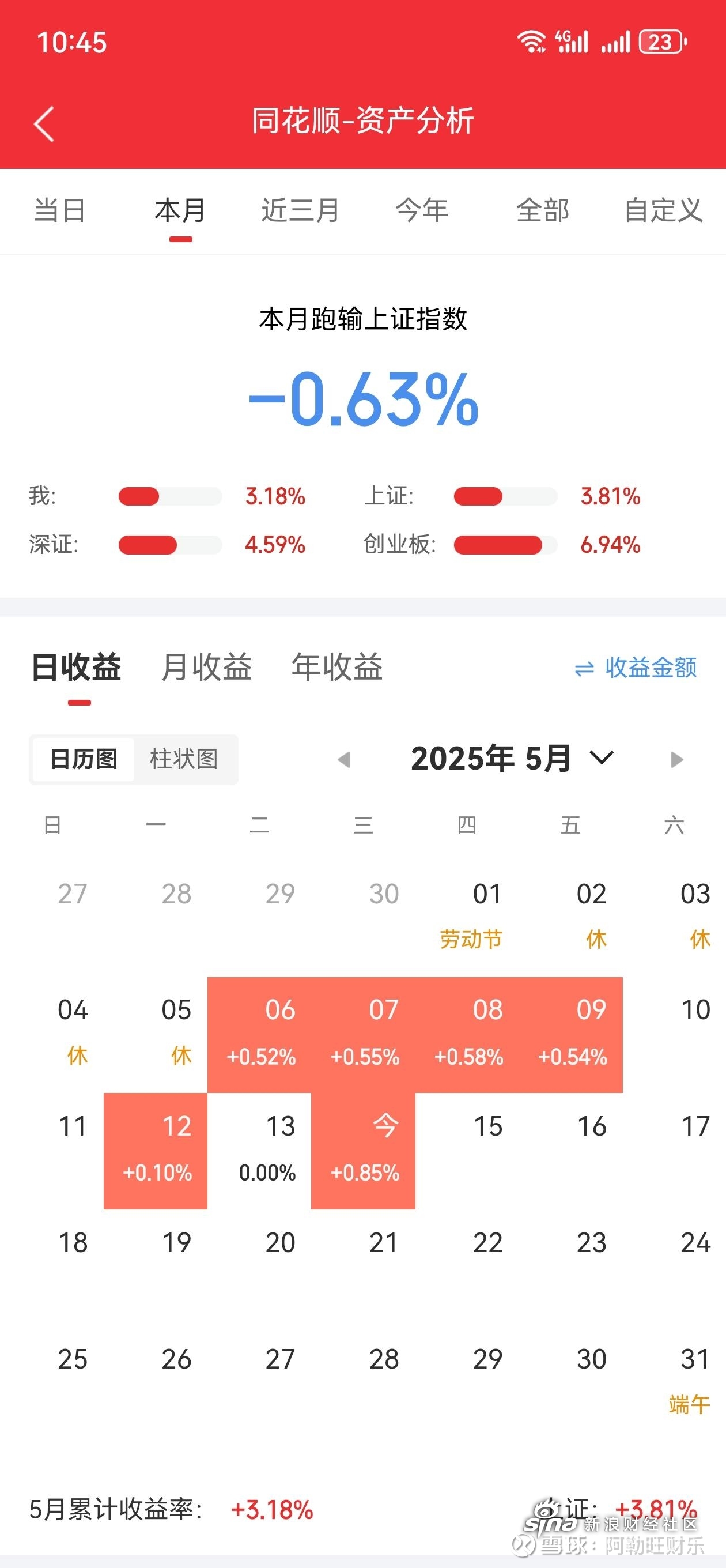Tap the 06 calendar day with +0.52%
This screenshot has width=726, height=1568.
pos(259,1035)
